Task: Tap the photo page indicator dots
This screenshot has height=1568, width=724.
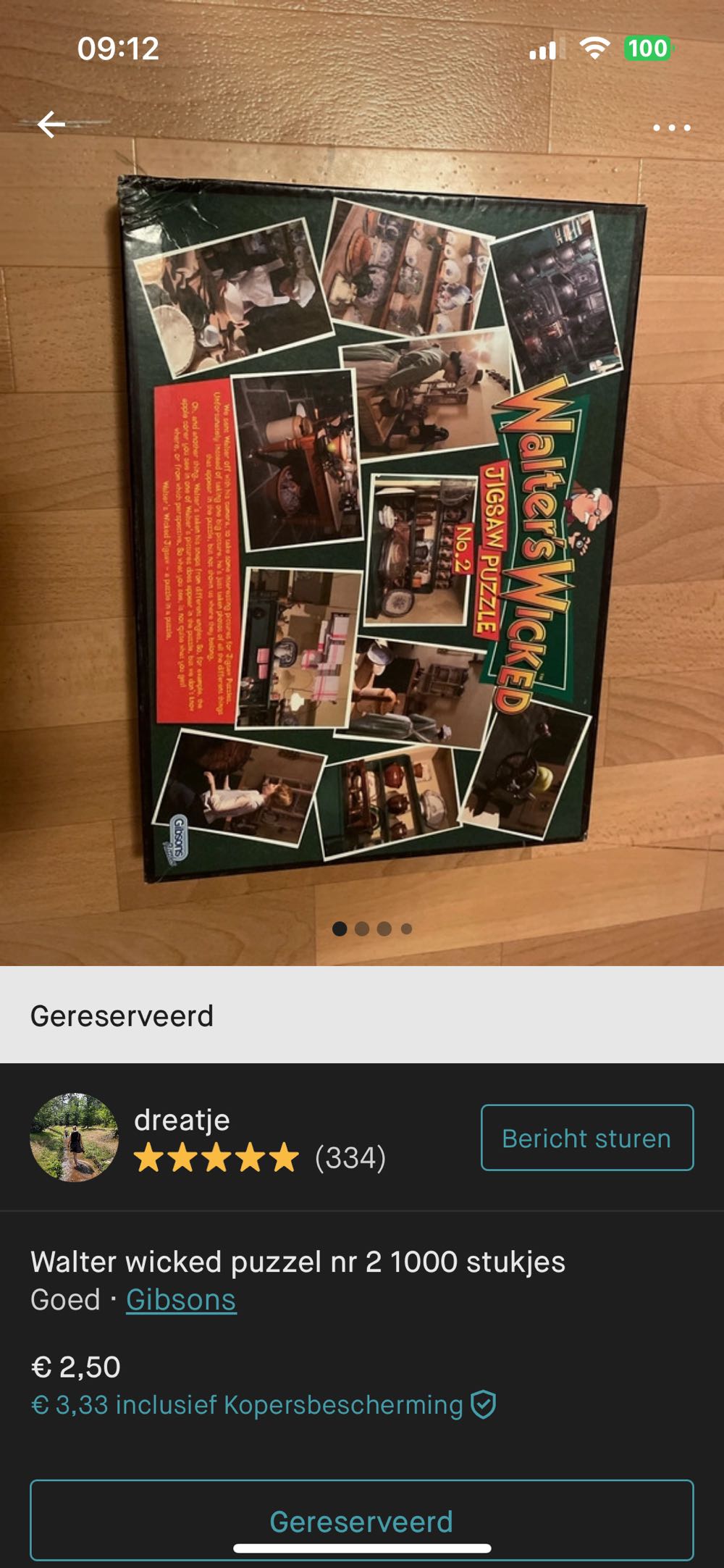Action: 372,928
